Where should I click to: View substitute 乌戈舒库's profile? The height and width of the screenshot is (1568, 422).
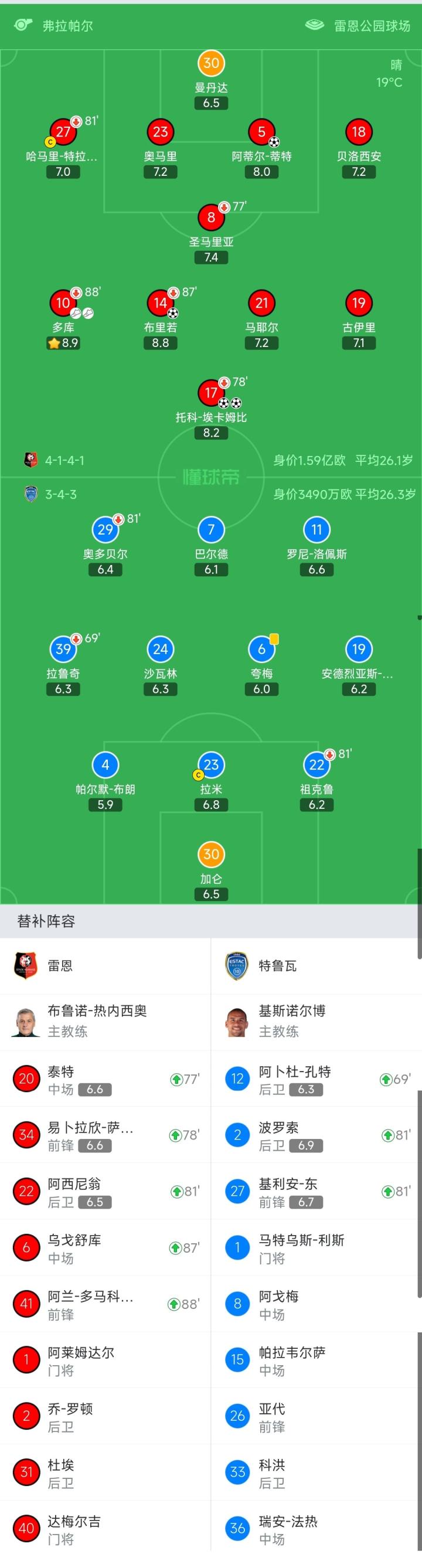pyautogui.click(x=105, y=1249)
